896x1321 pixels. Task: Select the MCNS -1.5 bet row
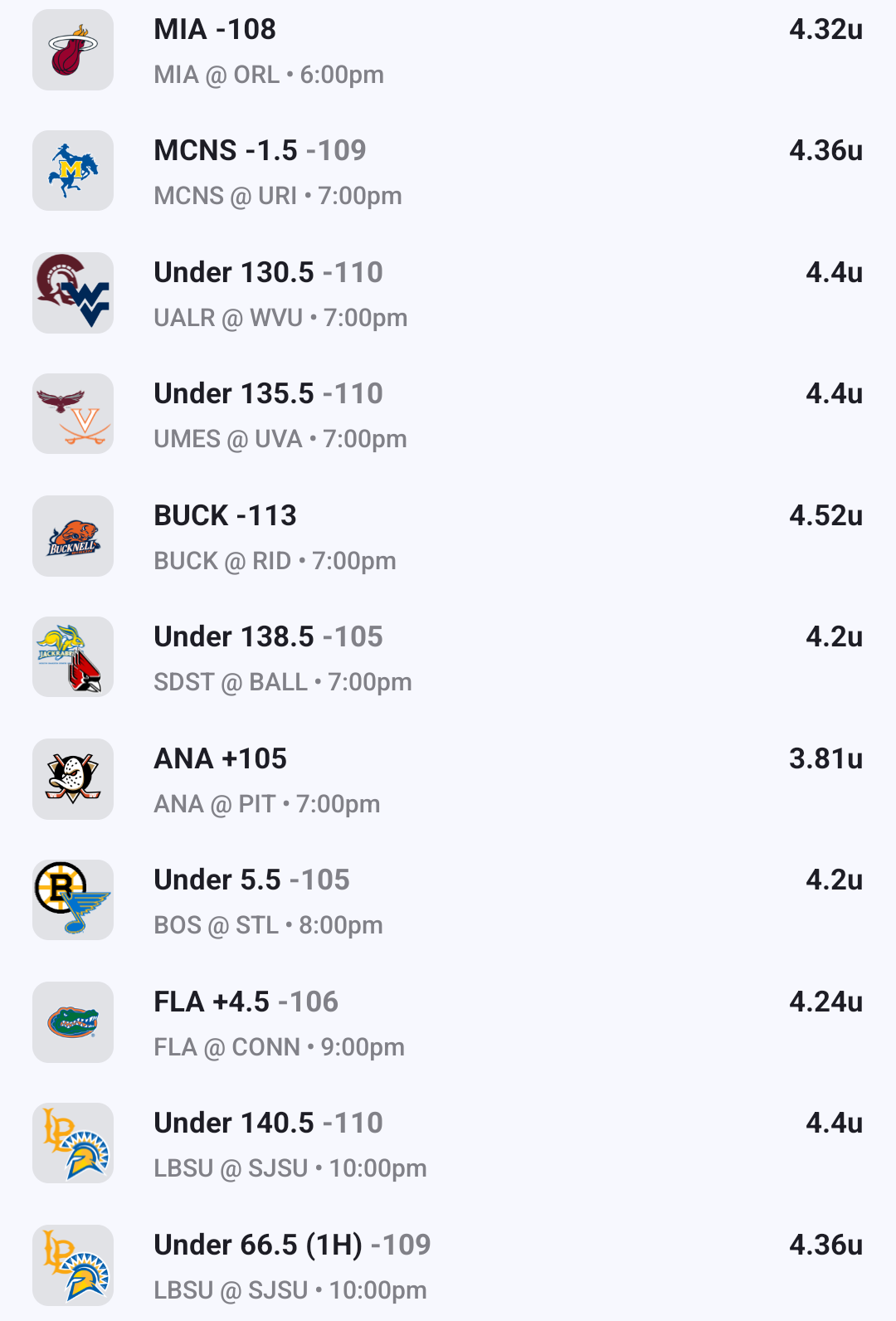click(x=448, y=172)
